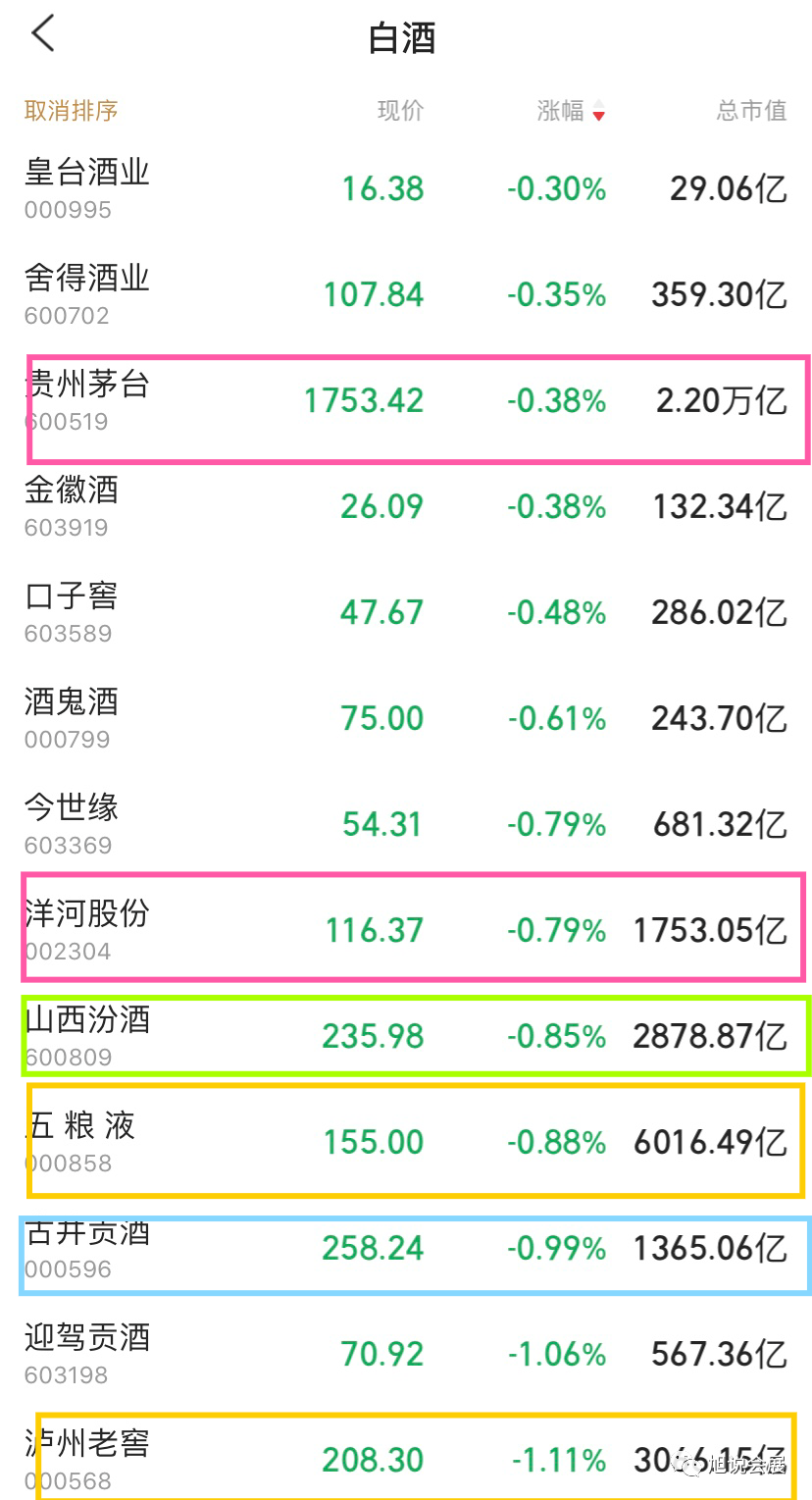Image resolution: width=812 pixels, height=1500 pixels.
Task: Open the 舍得酒业 stock row
Action: tap(406, 294)
